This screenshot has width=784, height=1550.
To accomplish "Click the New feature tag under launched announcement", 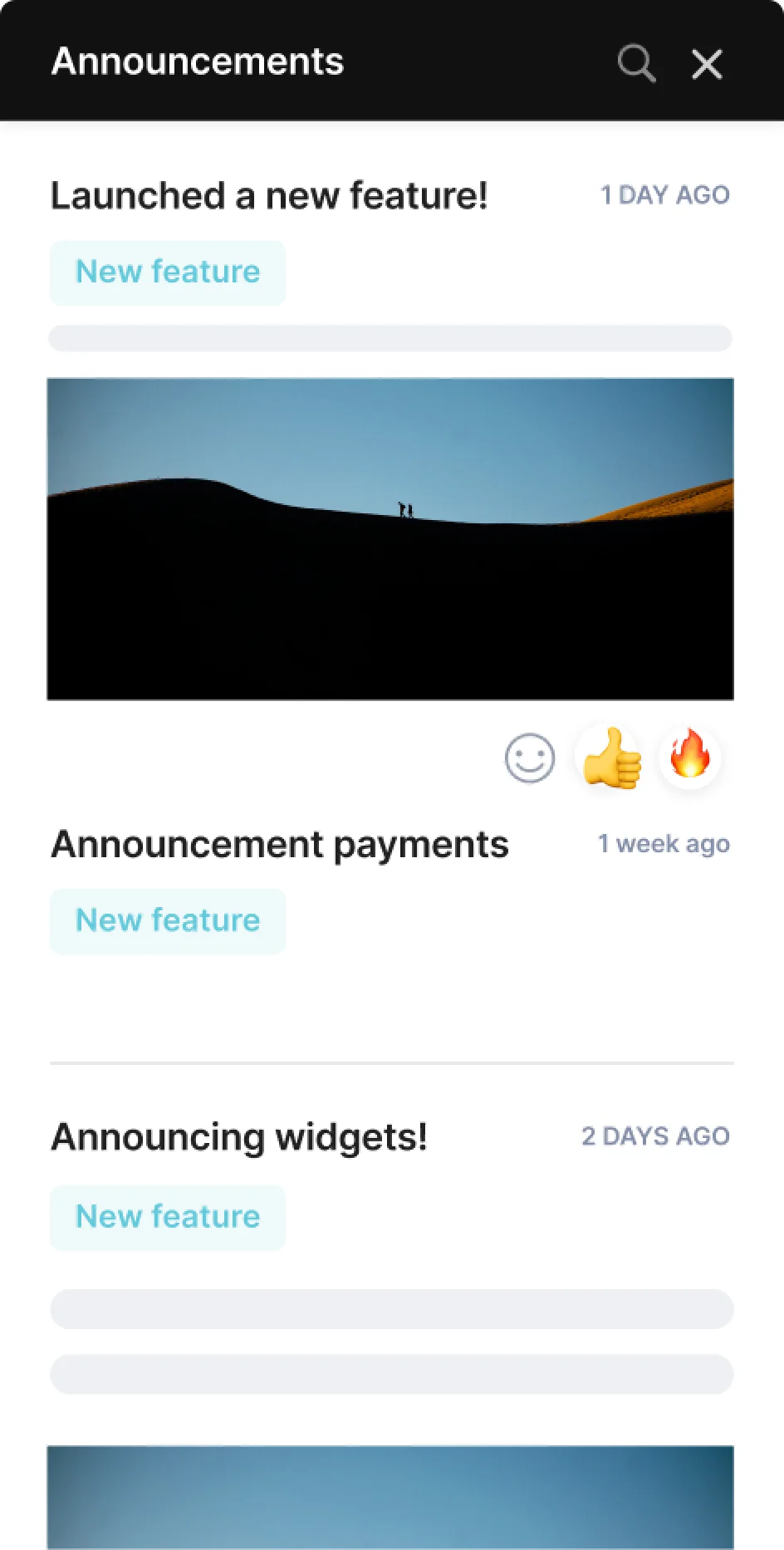I will pyautogui.click(x=167, y=272).
